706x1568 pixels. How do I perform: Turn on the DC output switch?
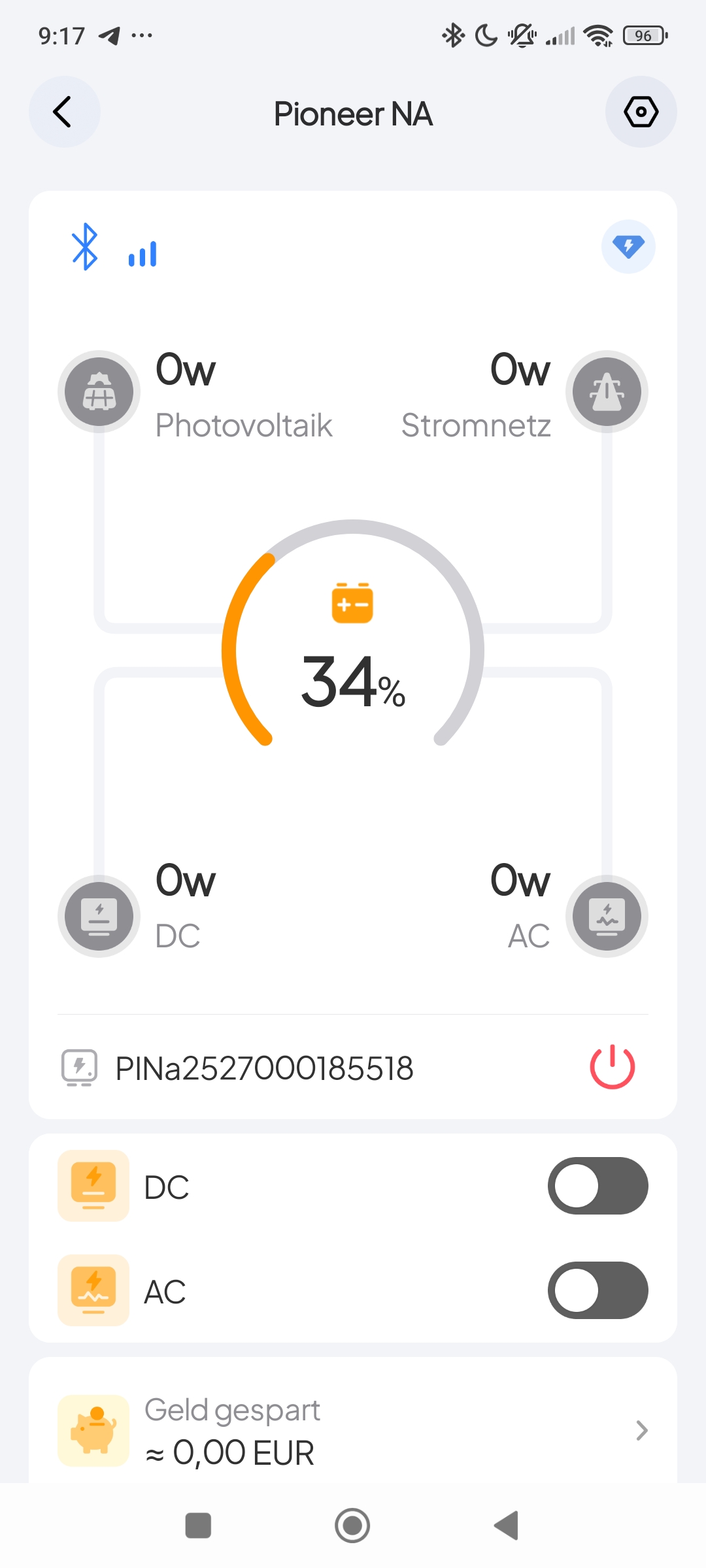(597, 1186)
